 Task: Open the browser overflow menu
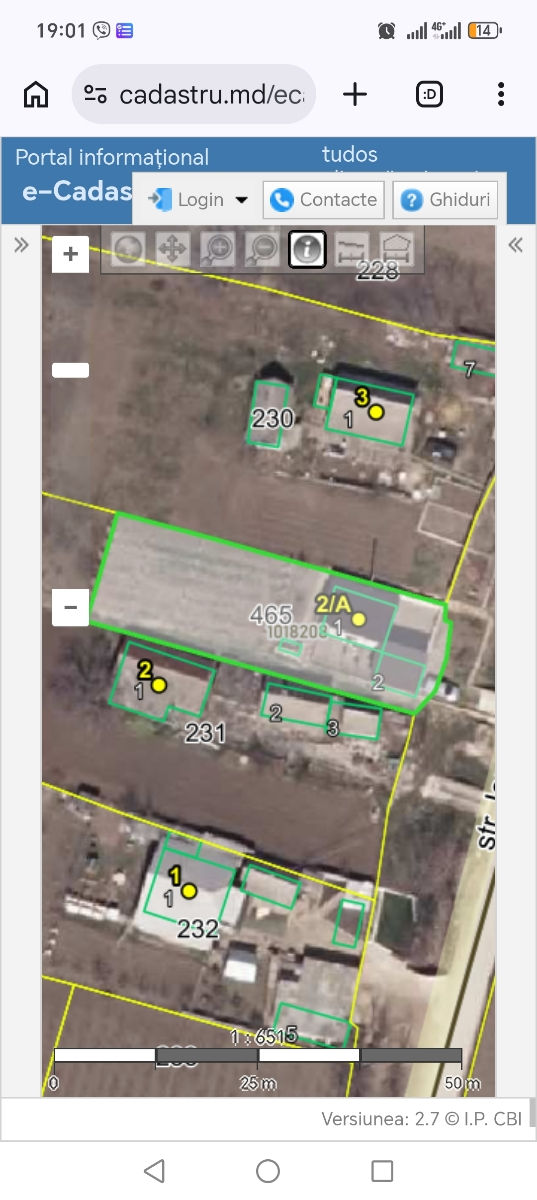(x=501, y=95)
